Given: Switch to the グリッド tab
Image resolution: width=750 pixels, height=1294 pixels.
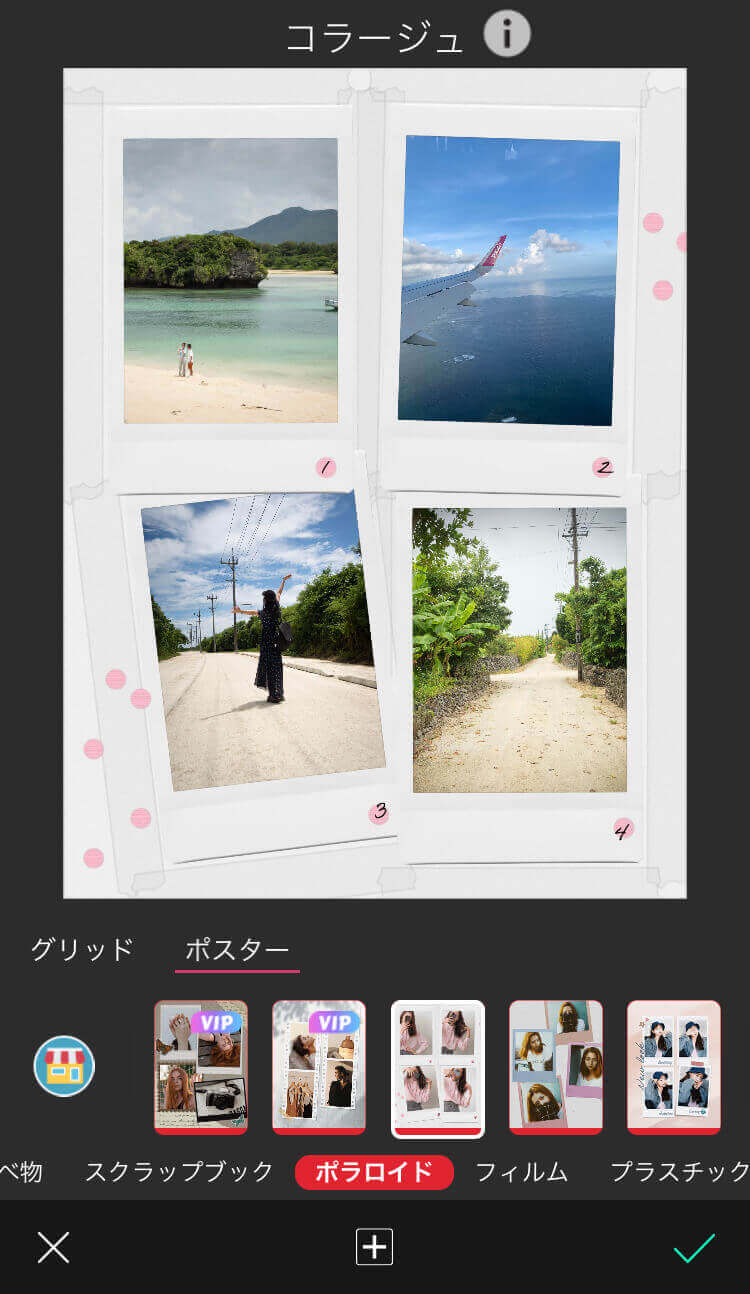Looking at the screenshot, I should coord(82,949).
